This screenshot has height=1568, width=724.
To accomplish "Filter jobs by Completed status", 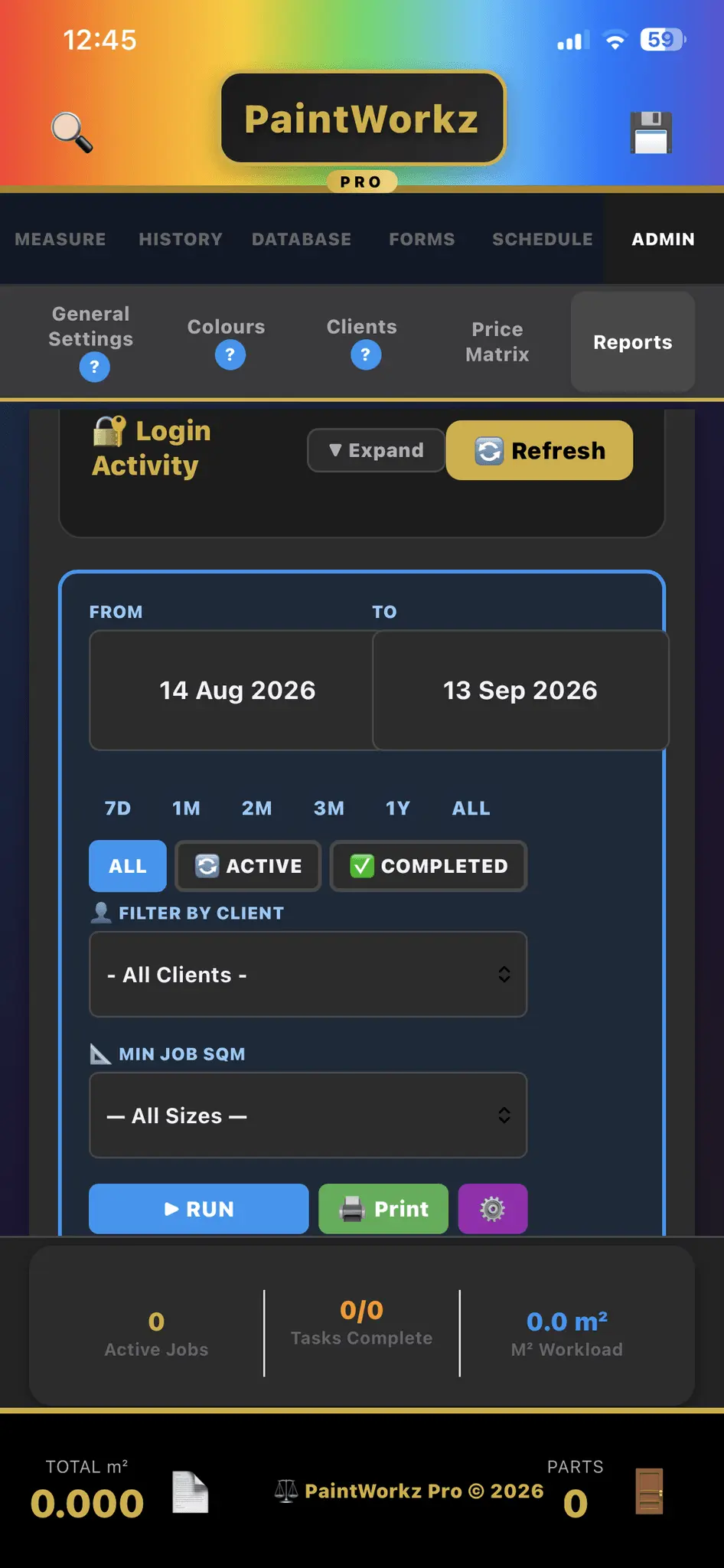I will coord(429,866).
